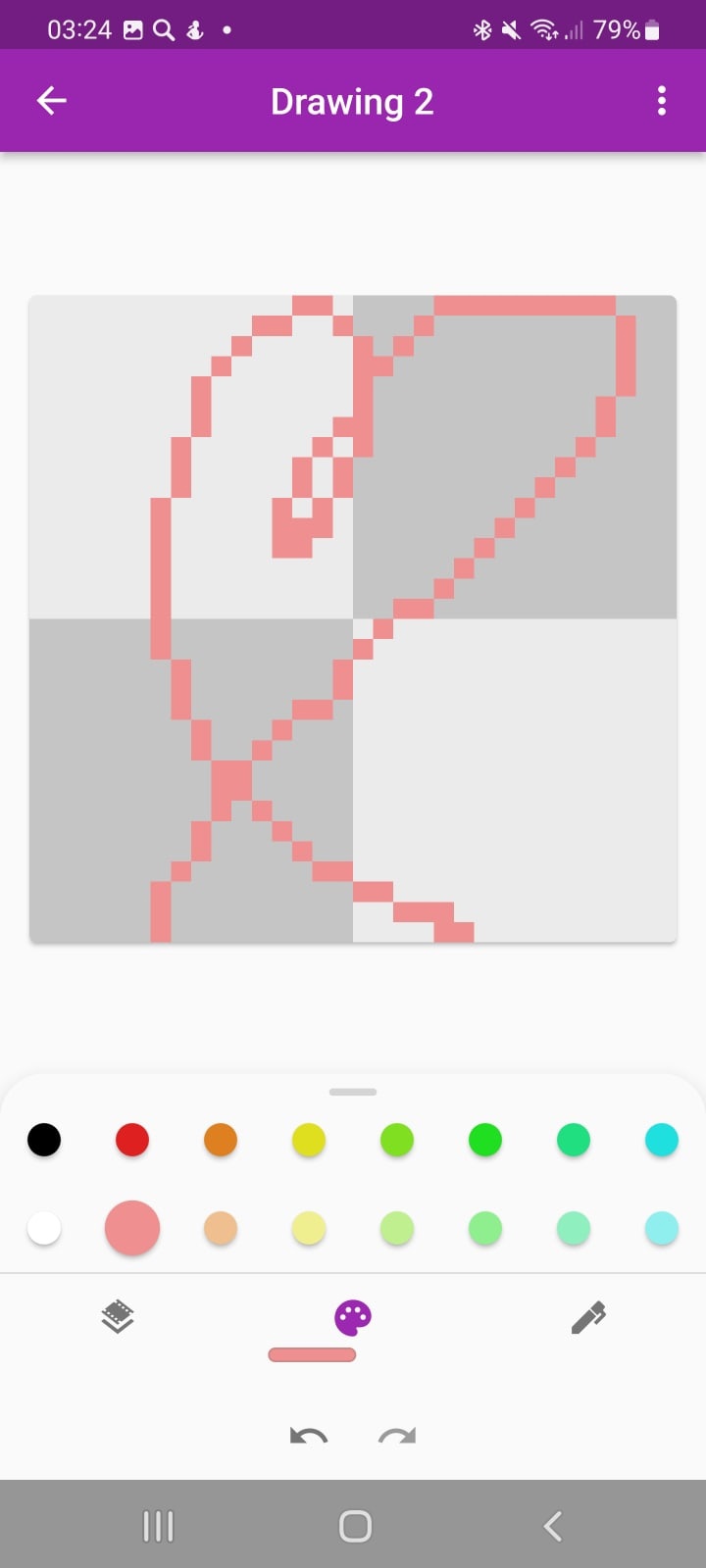Redo the undone stroke
This screenshot has height=1568, width=706.
(397, 1436)
